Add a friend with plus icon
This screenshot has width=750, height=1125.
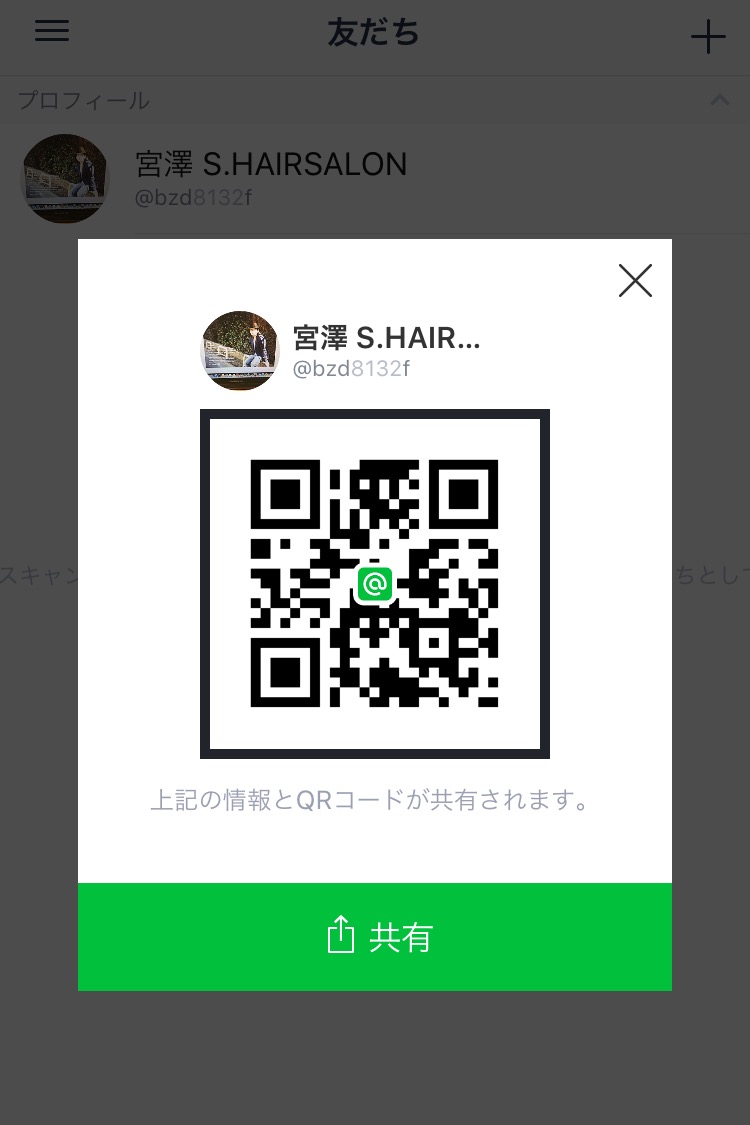click(707, 37)
